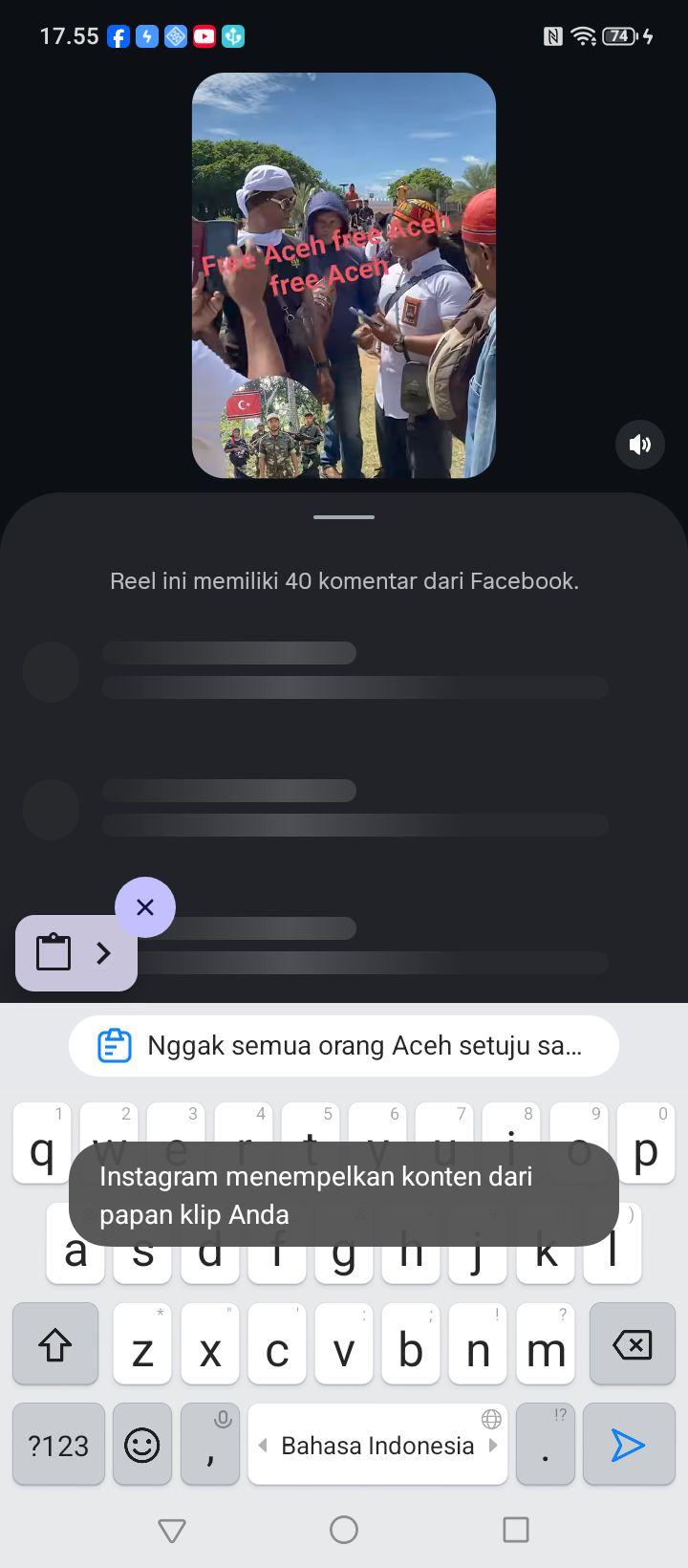Open the emoji keyboard
This screenshot has width=688, height=1568.
click(142, 1444)
